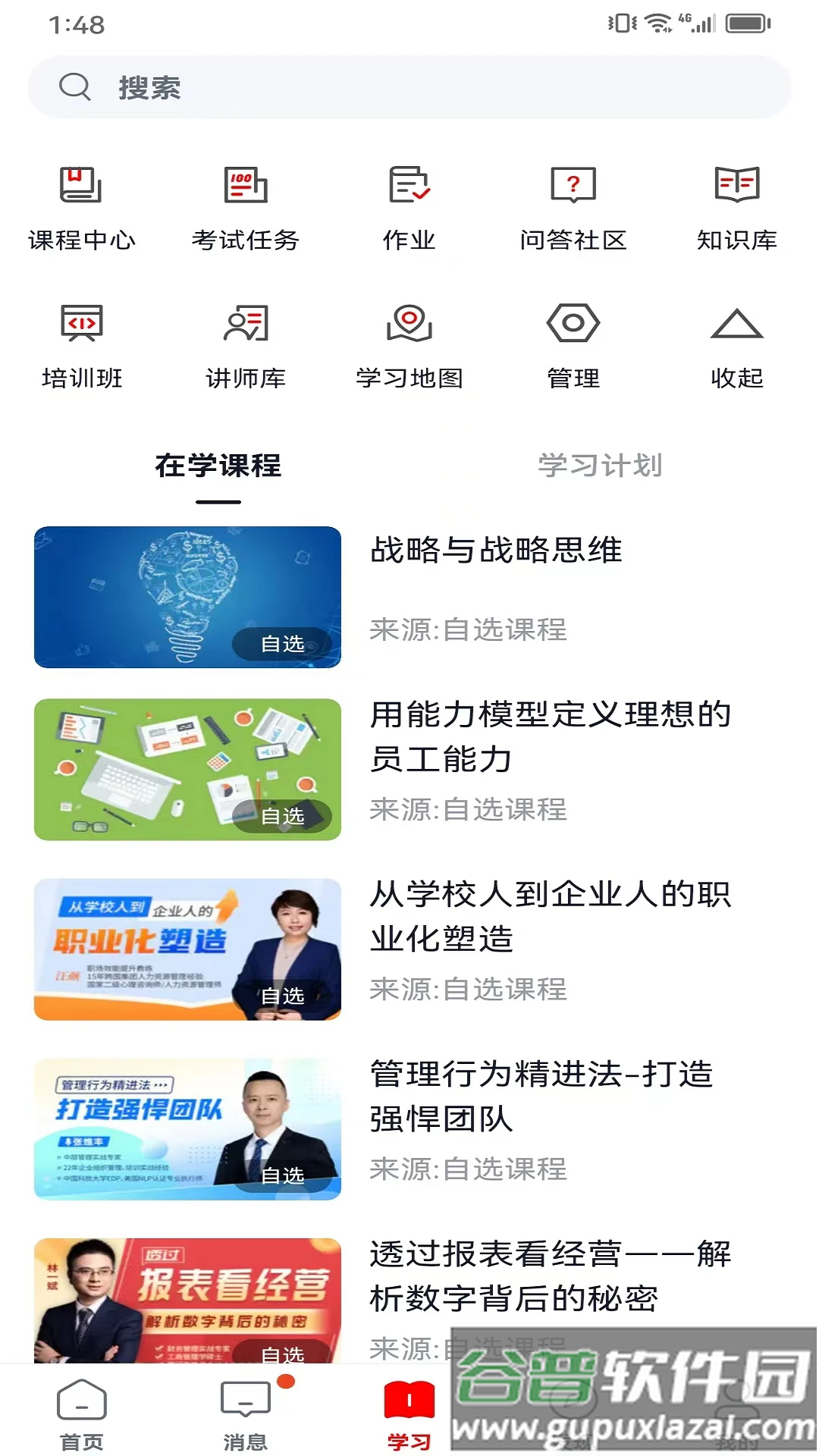Open the 作业 (Homework) icon
819x1456 pixels.
[x=409, y=205]
